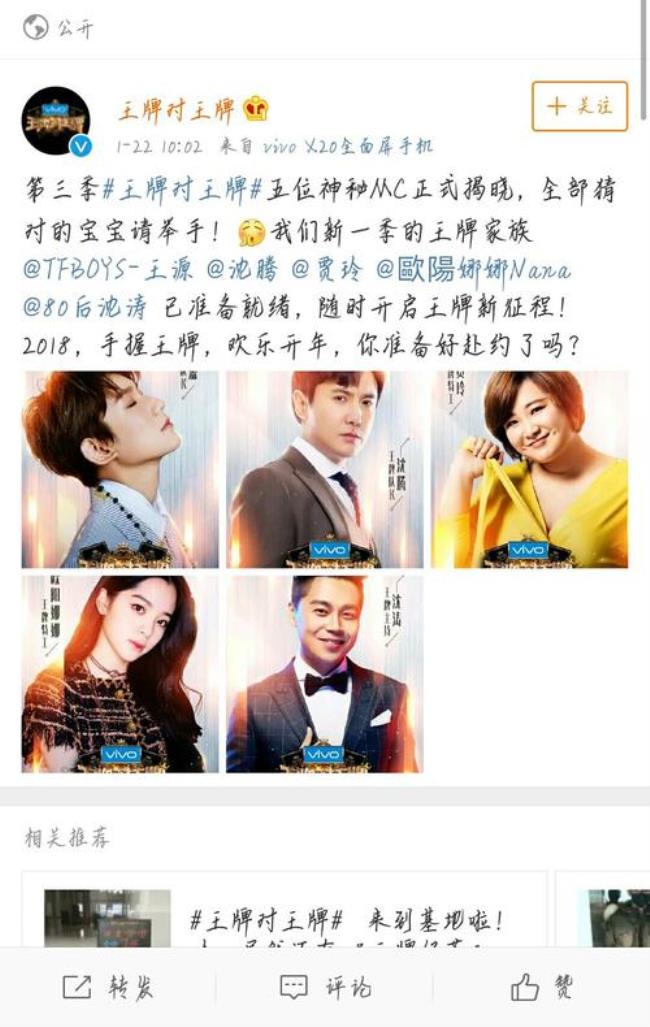Viewport: 650px width, 1027px height.
Task: Repost via the 转发 button
Action: (108, 988)
